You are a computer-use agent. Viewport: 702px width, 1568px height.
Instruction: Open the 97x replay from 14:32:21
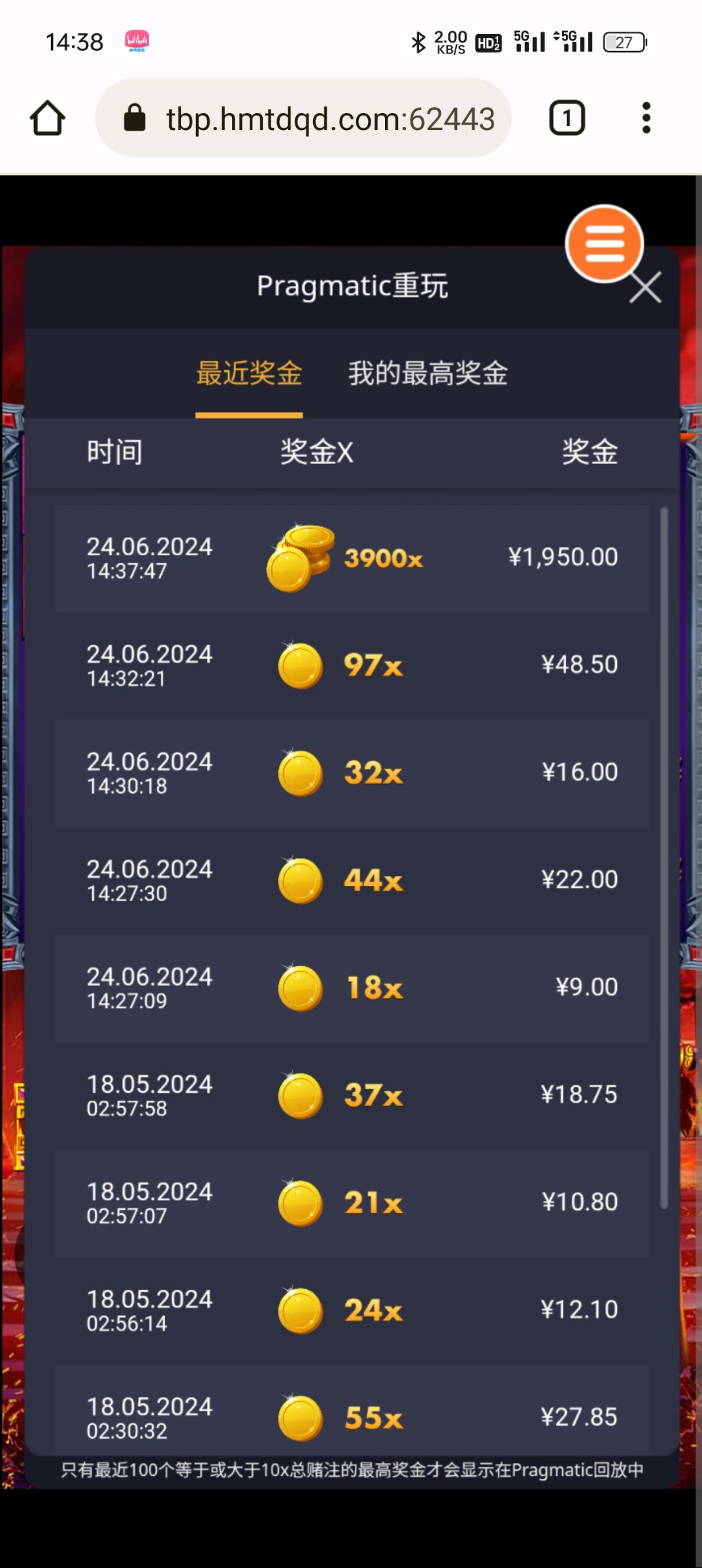click(x=352, y=665)
